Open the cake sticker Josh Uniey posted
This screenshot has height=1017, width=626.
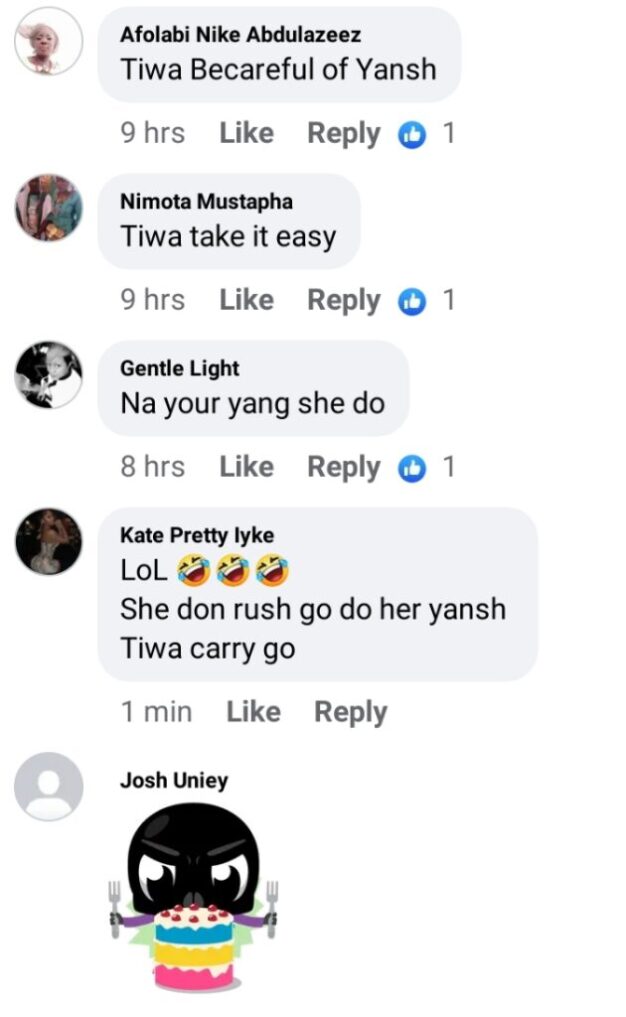(193, 897)
